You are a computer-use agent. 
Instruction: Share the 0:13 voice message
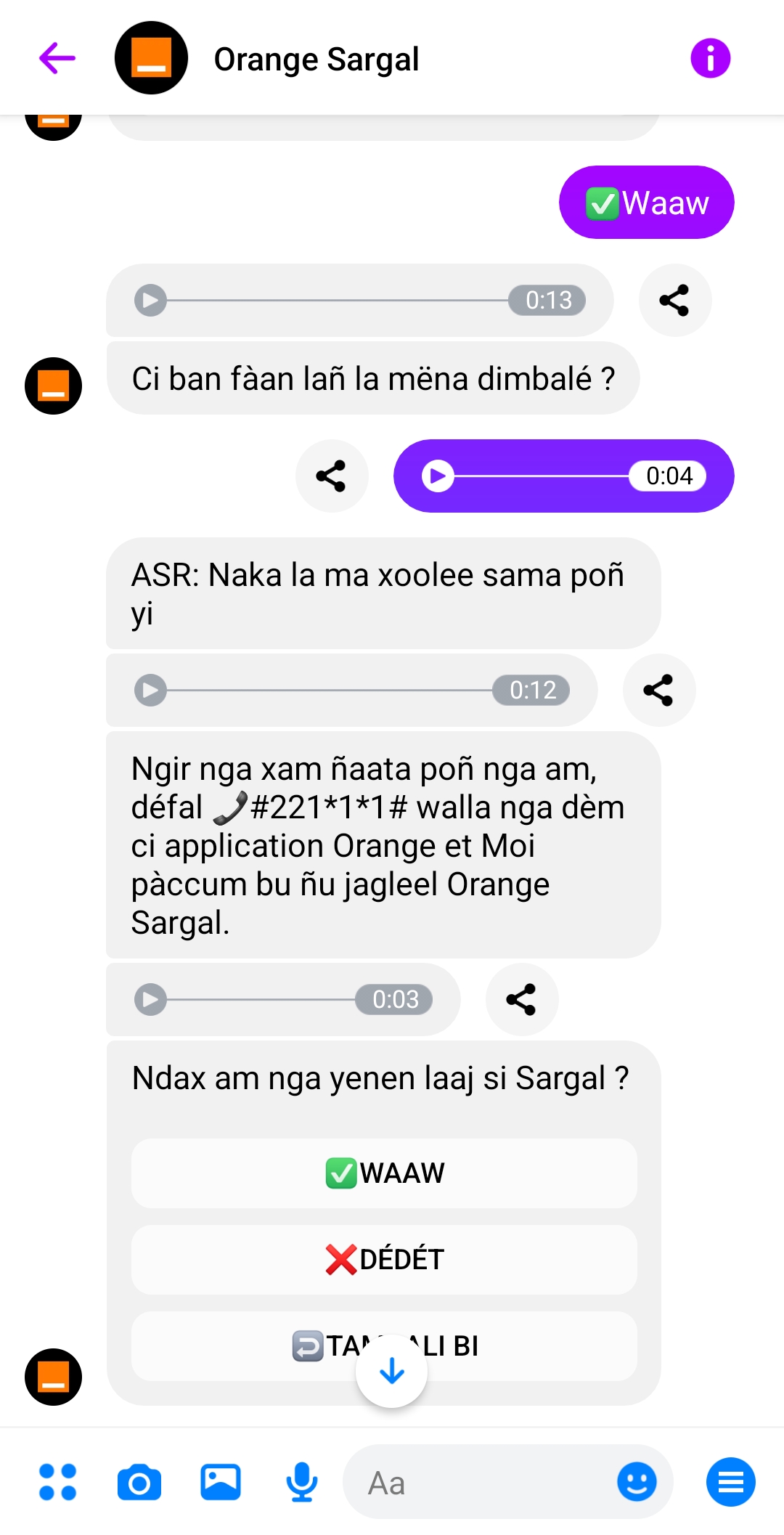click(x=674, y=300)
